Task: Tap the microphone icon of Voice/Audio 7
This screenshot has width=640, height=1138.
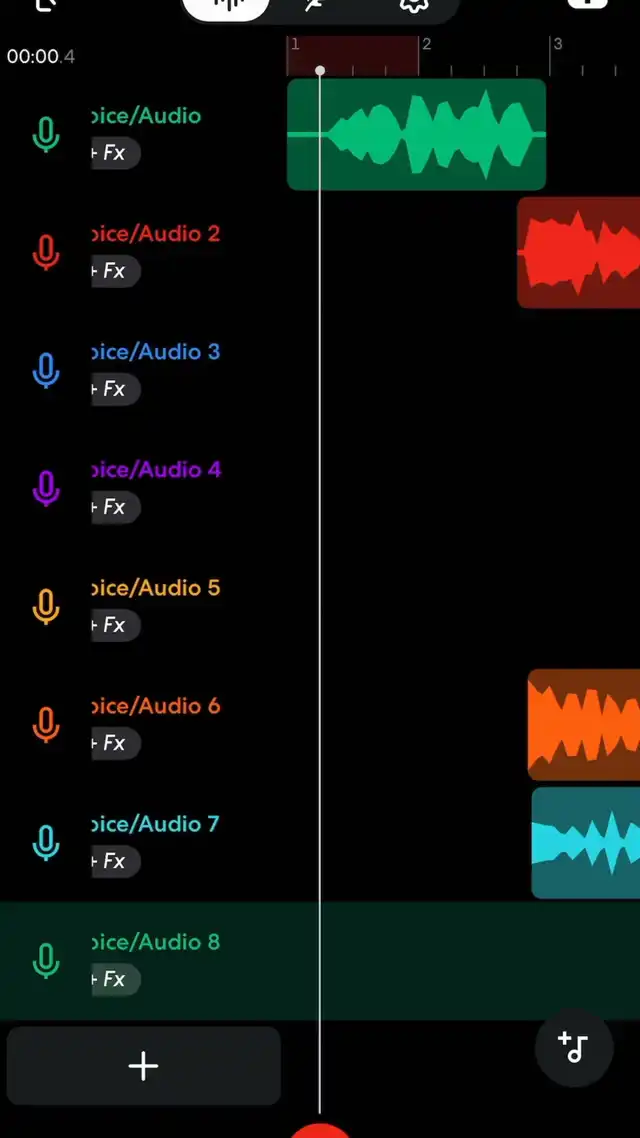Action: tap(46, 843)
